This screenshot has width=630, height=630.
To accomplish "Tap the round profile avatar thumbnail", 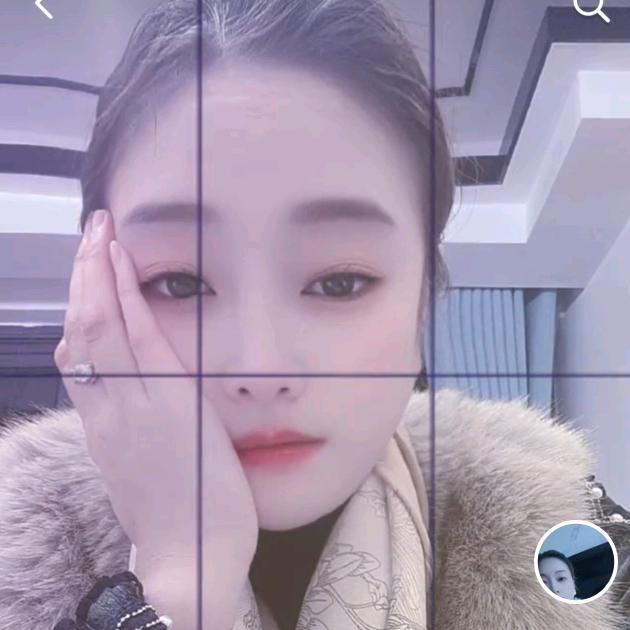I will (x=576, y=562).
